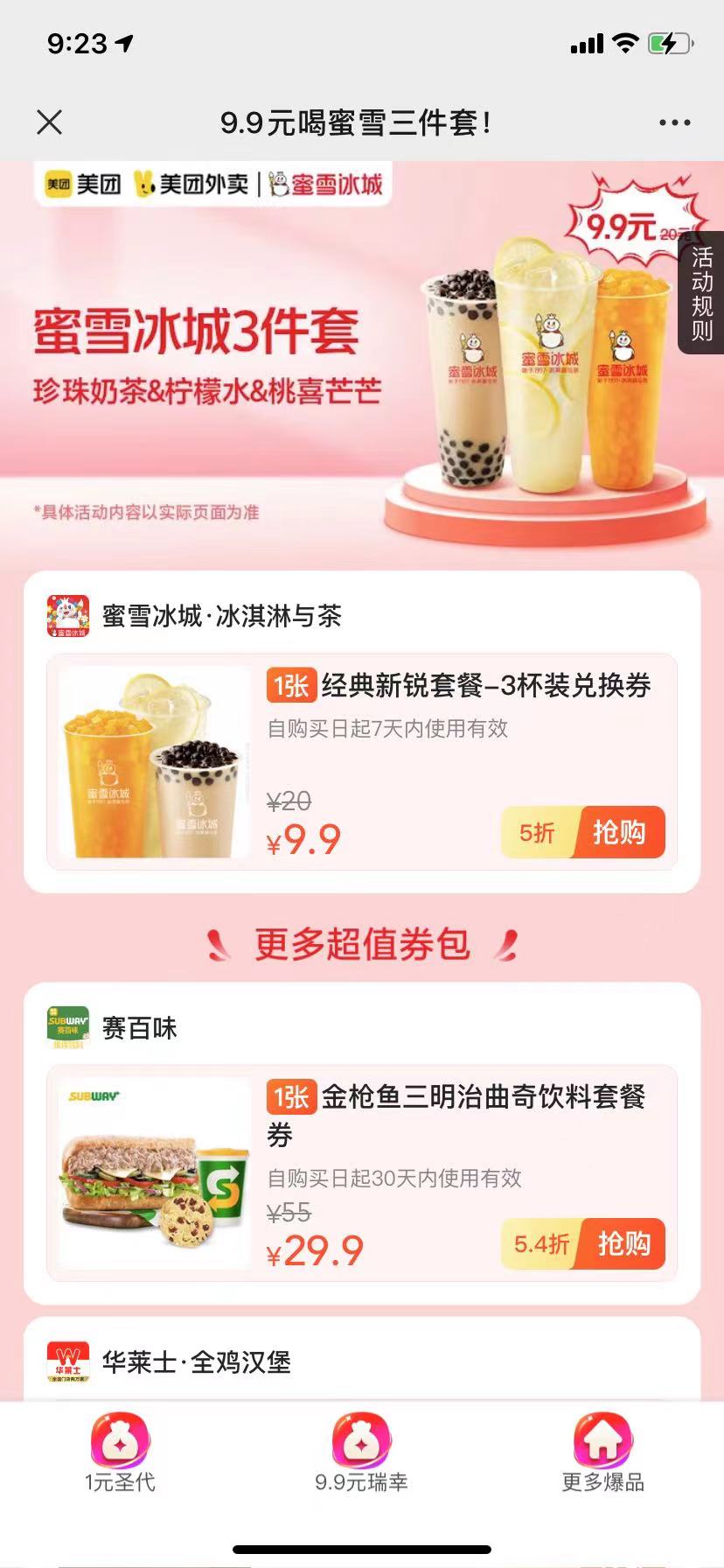
Task: Tap 抢购 for the 蜜雪冰城 3-cup coupon
Action: [x=619, y=832]
